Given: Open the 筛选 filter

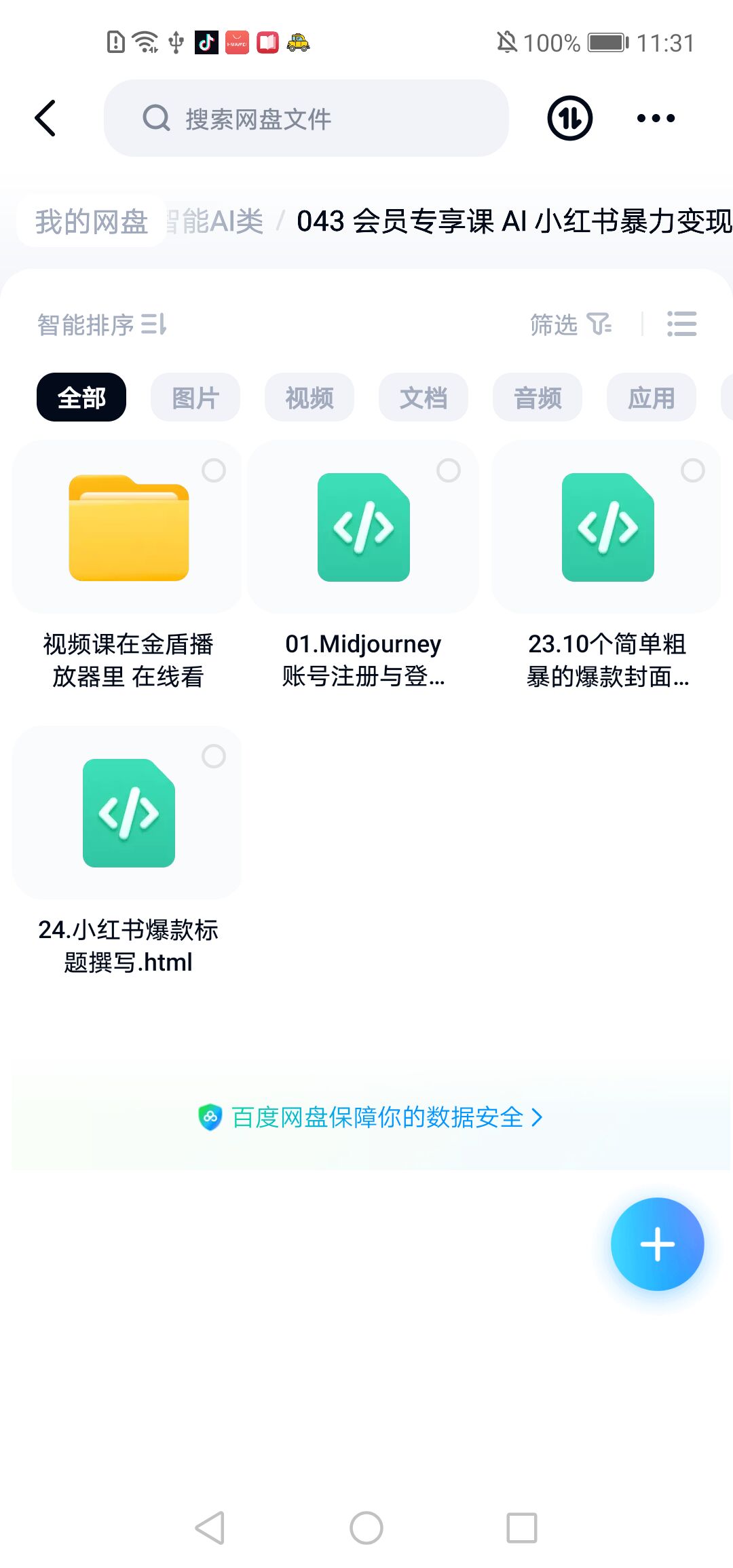Looking at the screenshot, I should click(x=570, y=324).
